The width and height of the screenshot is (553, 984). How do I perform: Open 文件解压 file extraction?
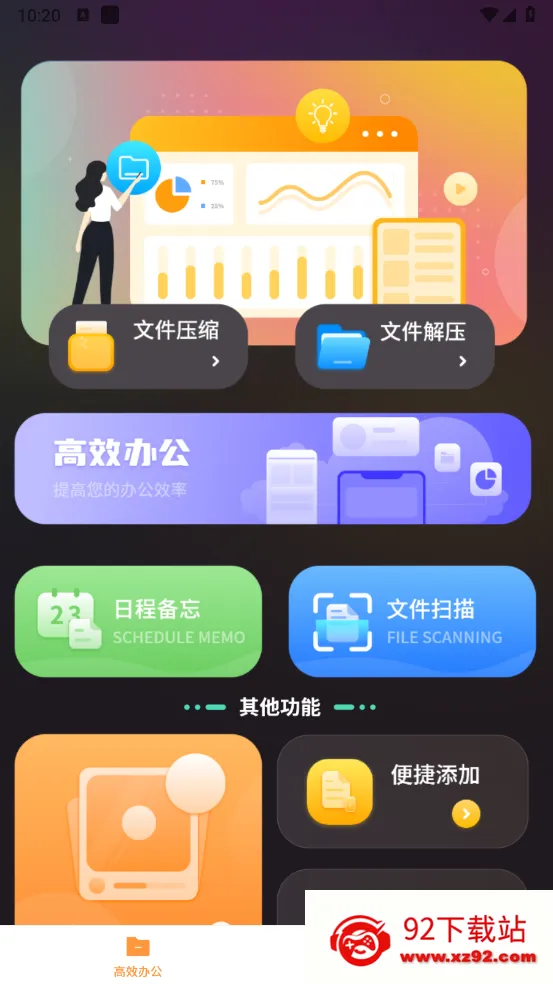point(395,346)
